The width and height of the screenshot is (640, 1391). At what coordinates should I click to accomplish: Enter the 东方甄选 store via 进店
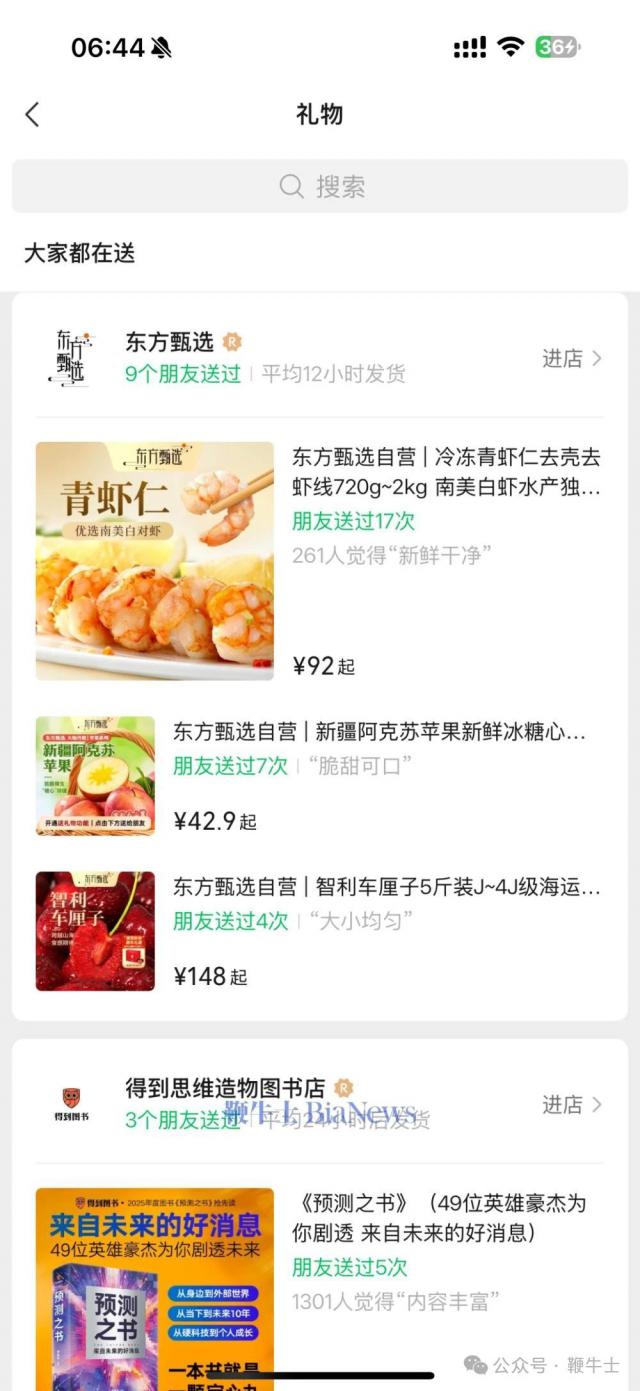(x=572, y=358)
